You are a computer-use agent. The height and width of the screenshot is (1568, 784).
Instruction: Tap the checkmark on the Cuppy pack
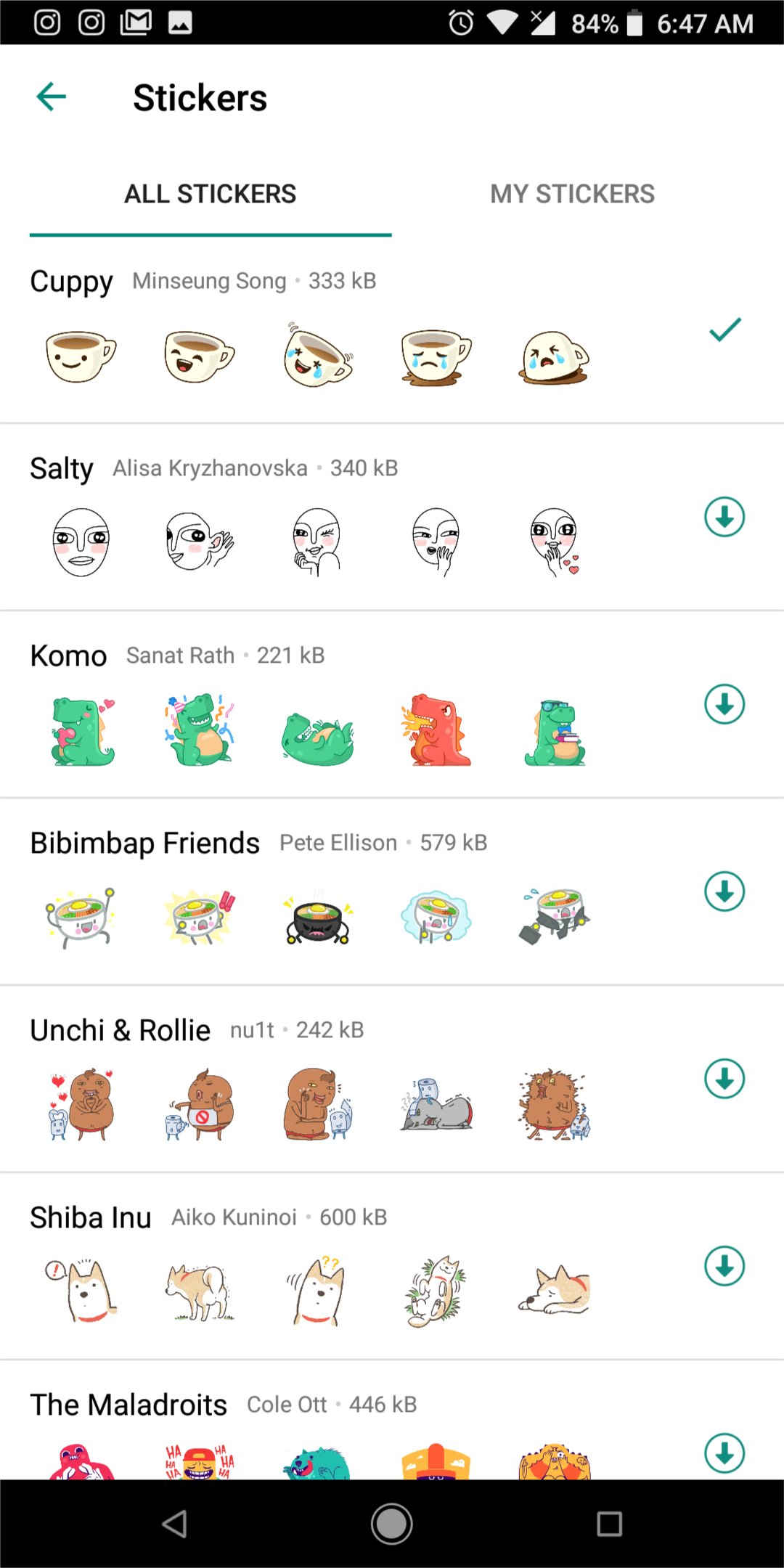pos(724,330)
